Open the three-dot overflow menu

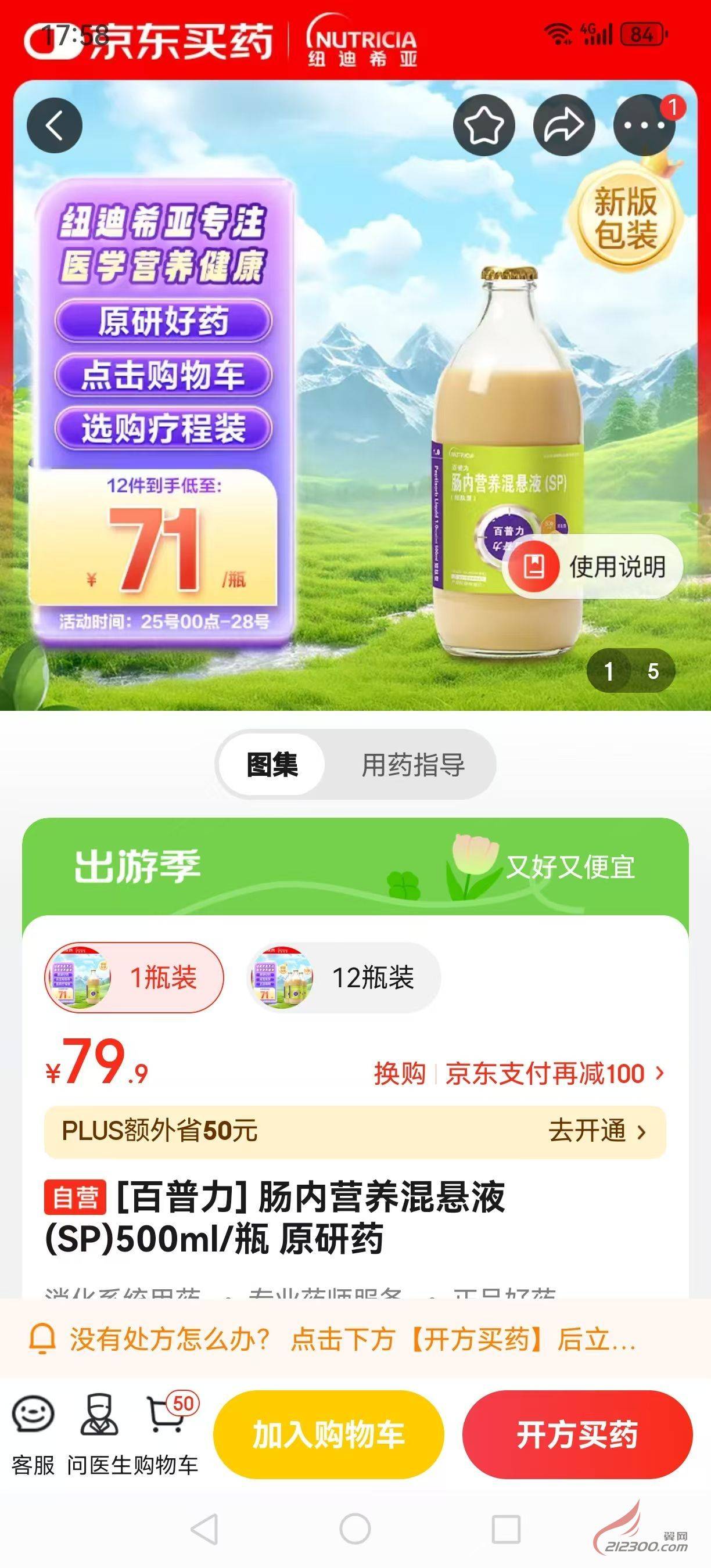[644, 125]
